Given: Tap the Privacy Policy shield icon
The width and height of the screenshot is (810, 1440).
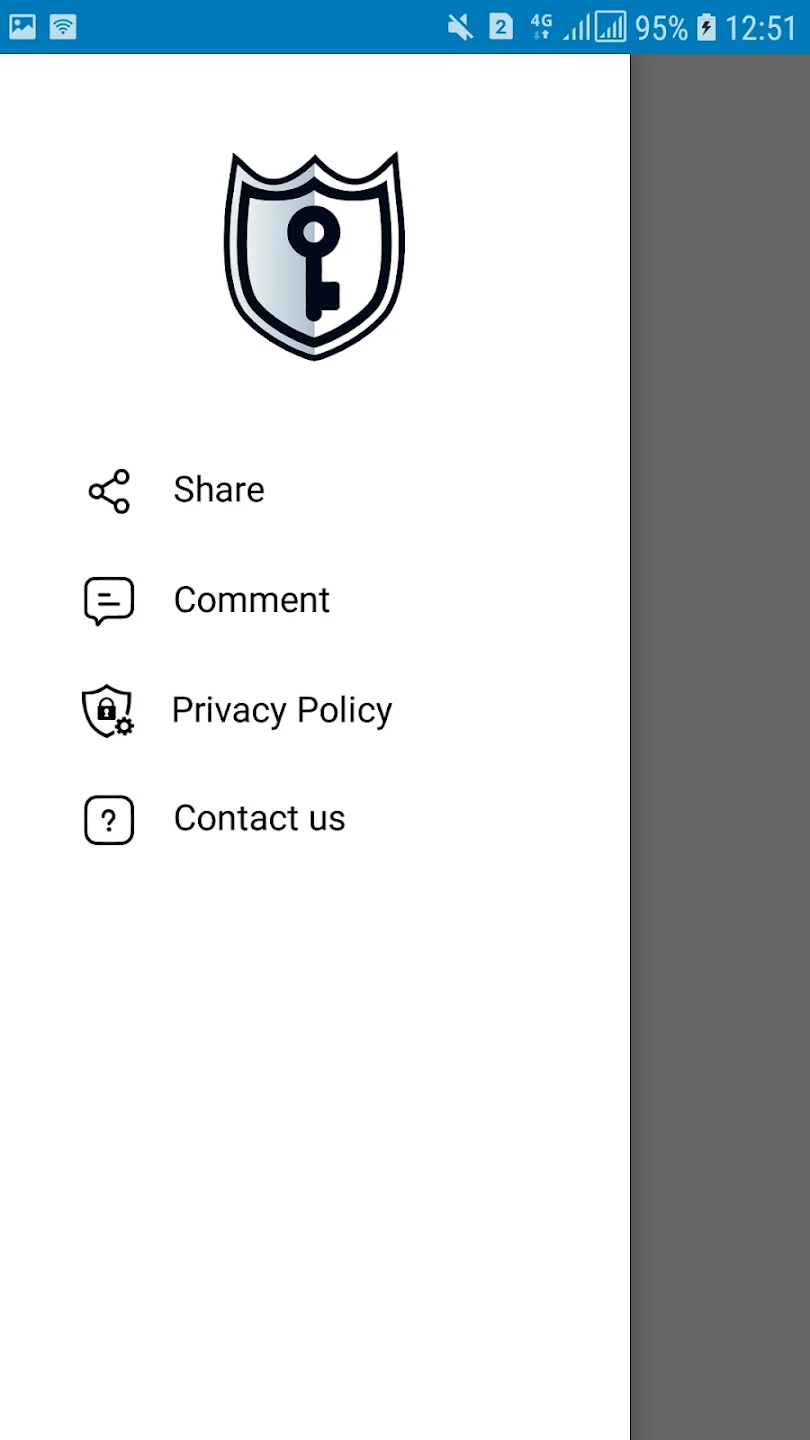Looking at the screenshot, I should (107, 710).
